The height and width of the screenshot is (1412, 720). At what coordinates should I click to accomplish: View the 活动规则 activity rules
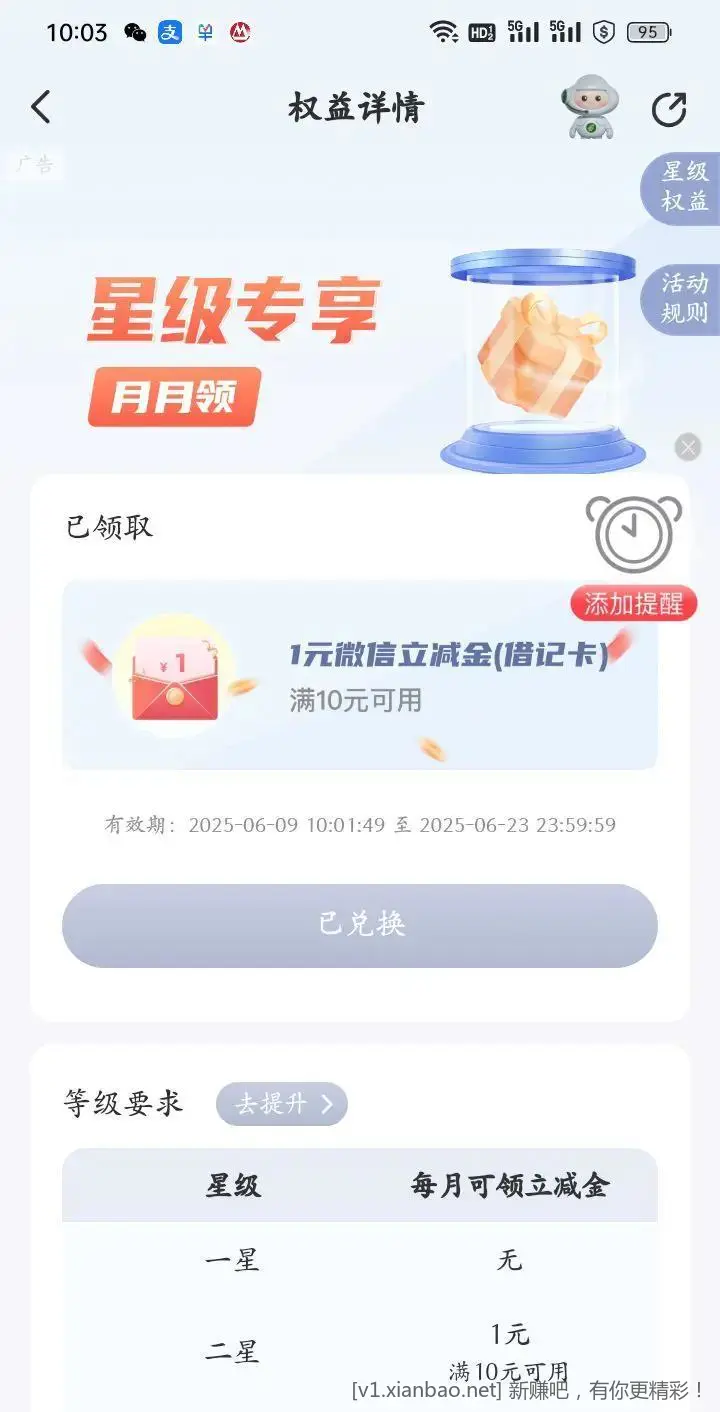683,298
